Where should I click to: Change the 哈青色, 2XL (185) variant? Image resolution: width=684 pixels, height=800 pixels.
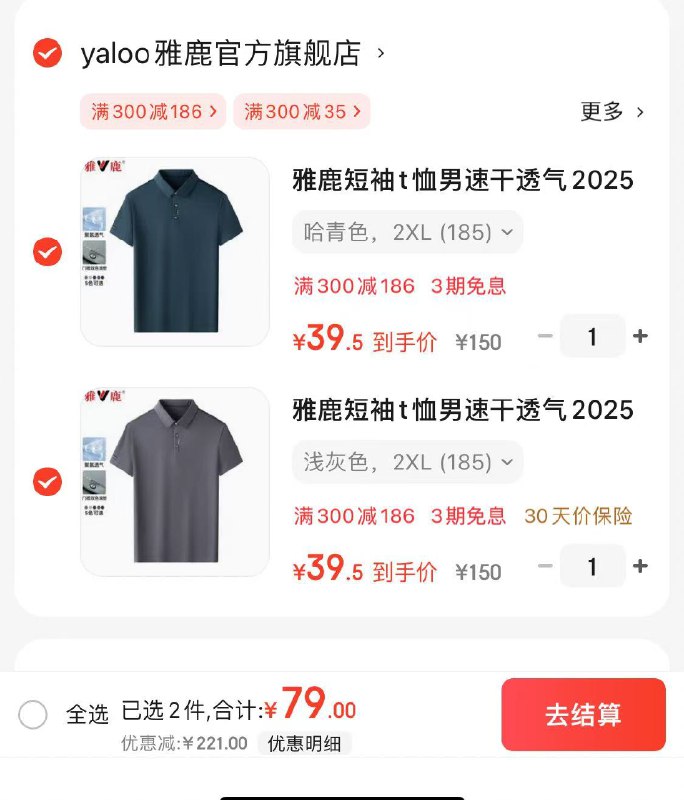pos(407,232)
